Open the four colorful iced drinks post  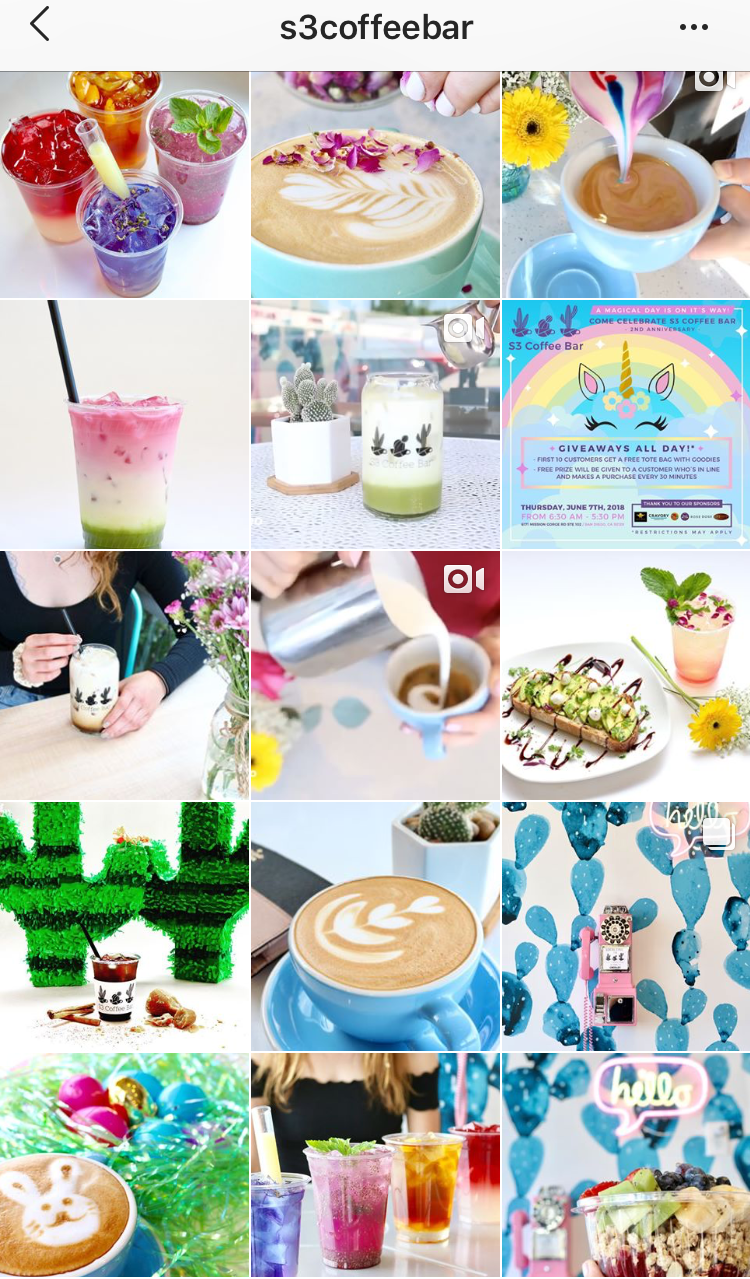point(124,184)
